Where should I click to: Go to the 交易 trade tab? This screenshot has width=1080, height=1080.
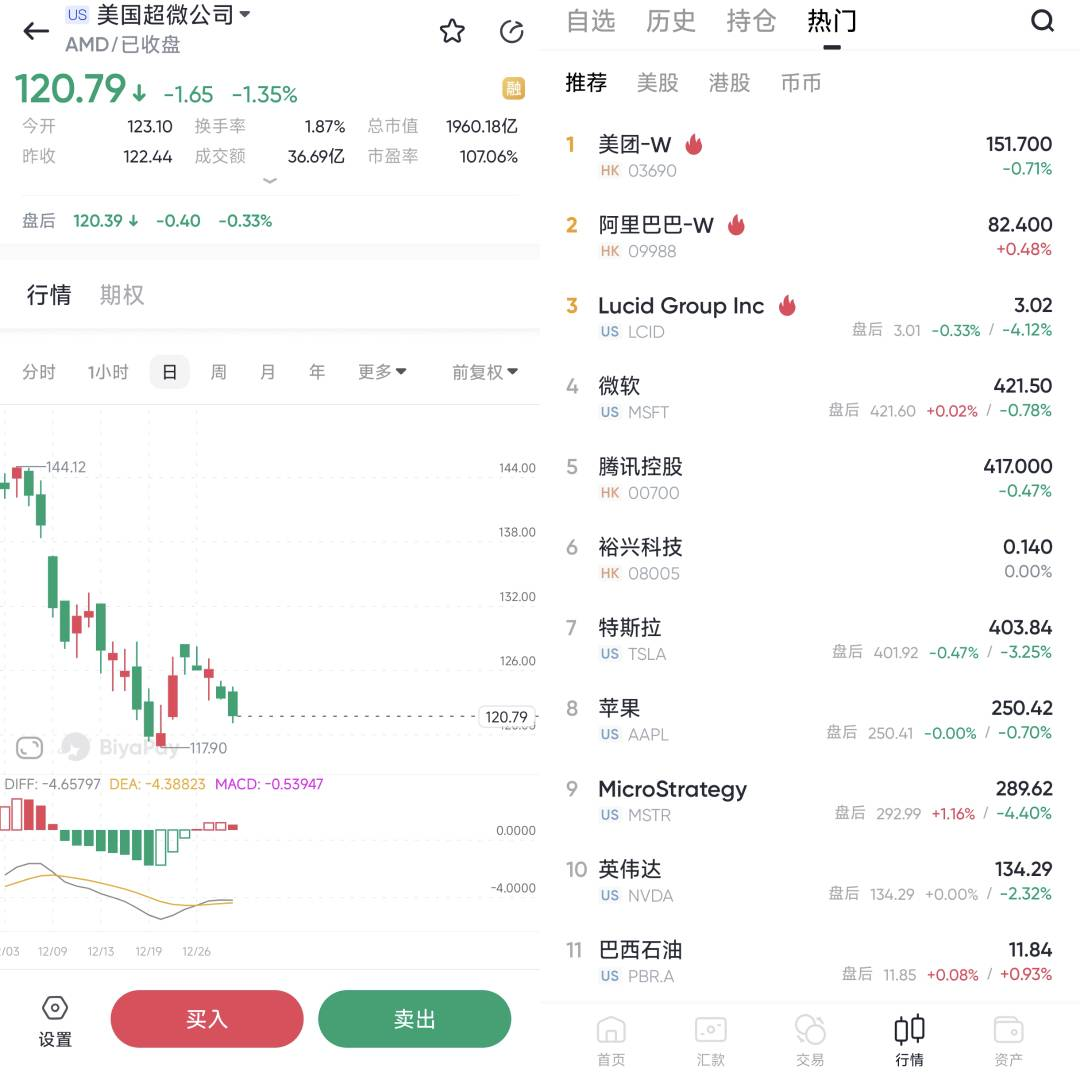(810, 1040)
